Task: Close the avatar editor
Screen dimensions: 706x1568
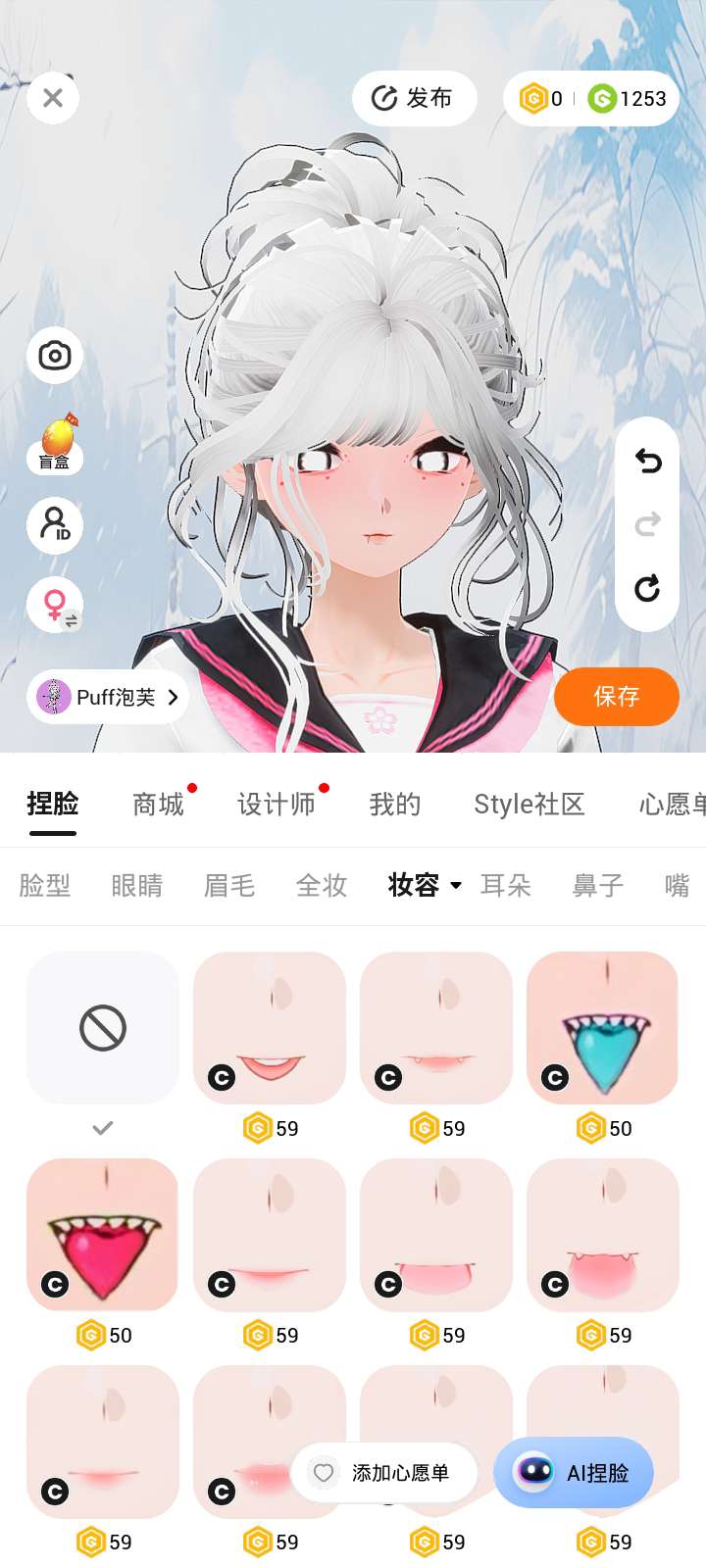Action: tap(53, 98)
